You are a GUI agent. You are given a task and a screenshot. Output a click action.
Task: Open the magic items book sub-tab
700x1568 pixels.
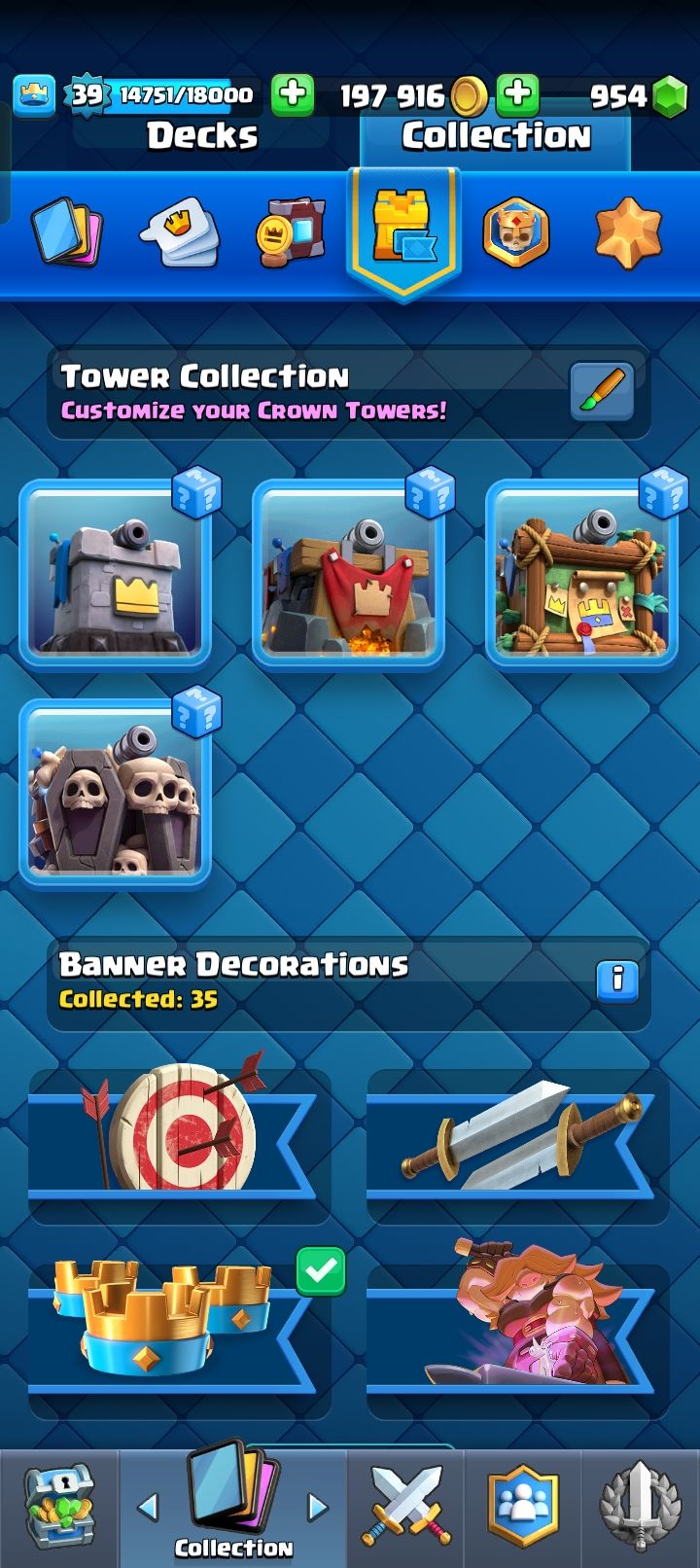[290, 233]
